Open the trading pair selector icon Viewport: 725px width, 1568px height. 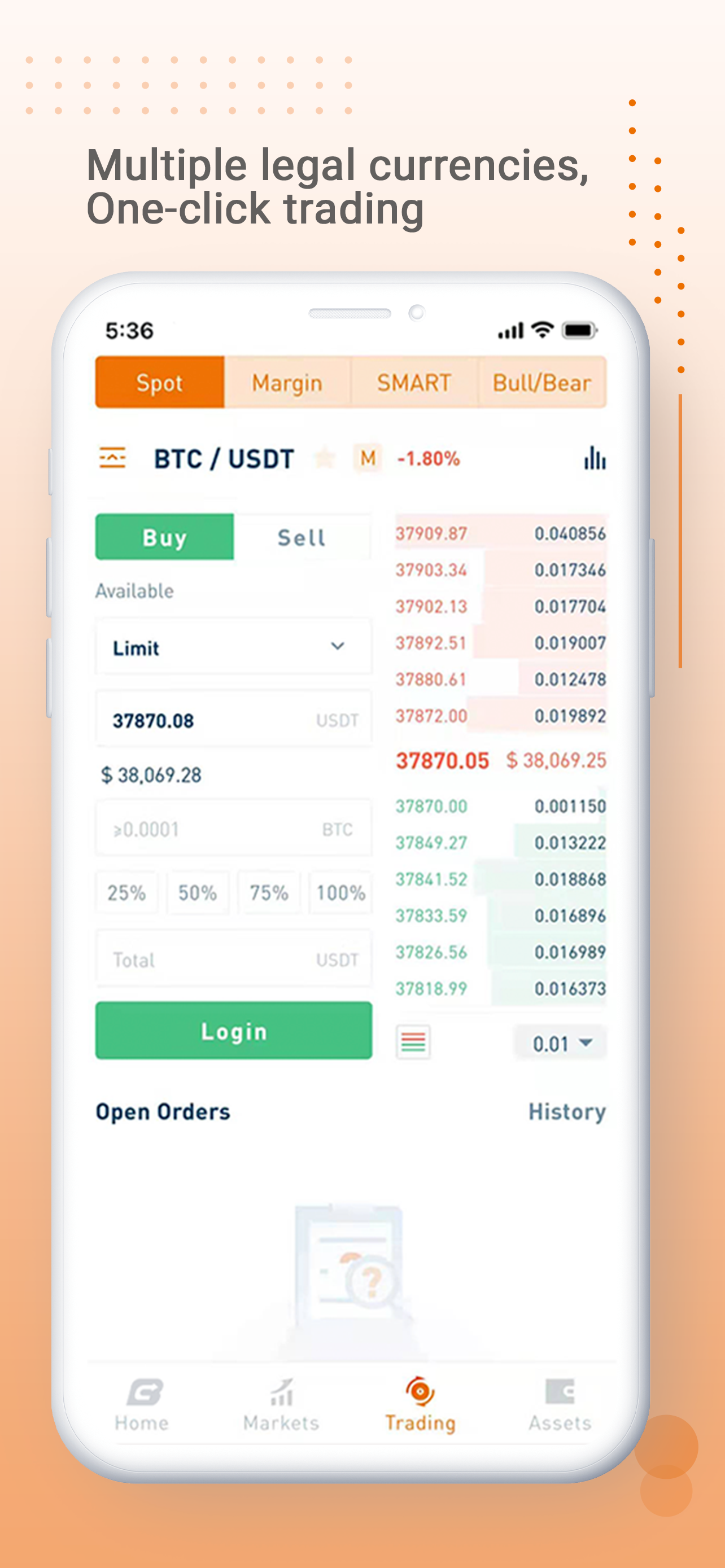click(x=113, y=459)
